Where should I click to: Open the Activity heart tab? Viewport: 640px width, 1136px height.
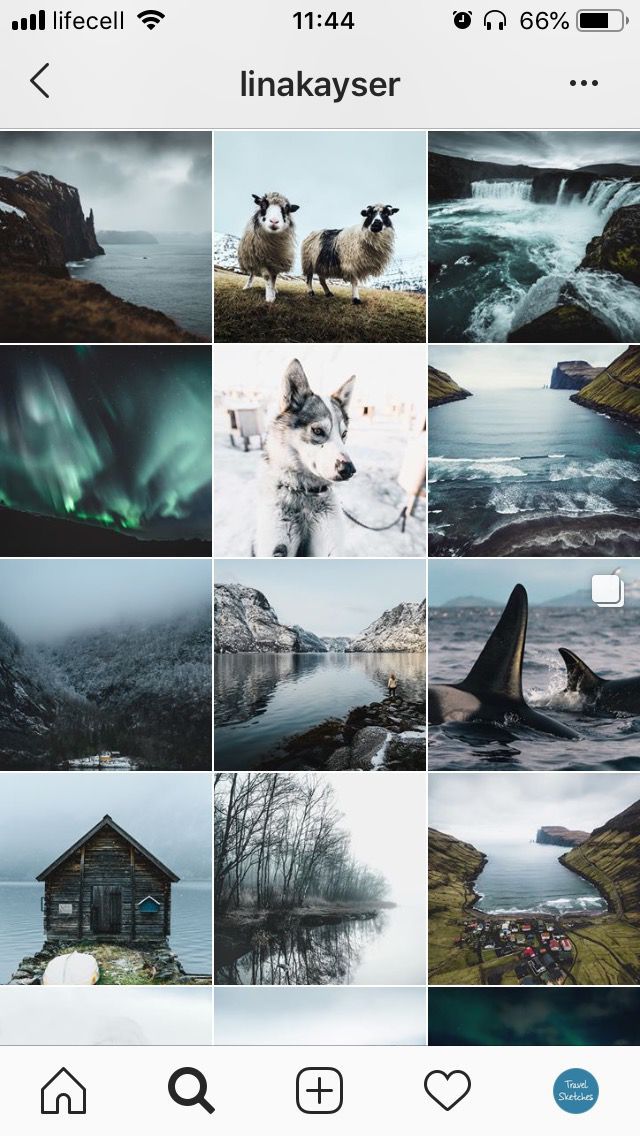[x=447, y=1090]
